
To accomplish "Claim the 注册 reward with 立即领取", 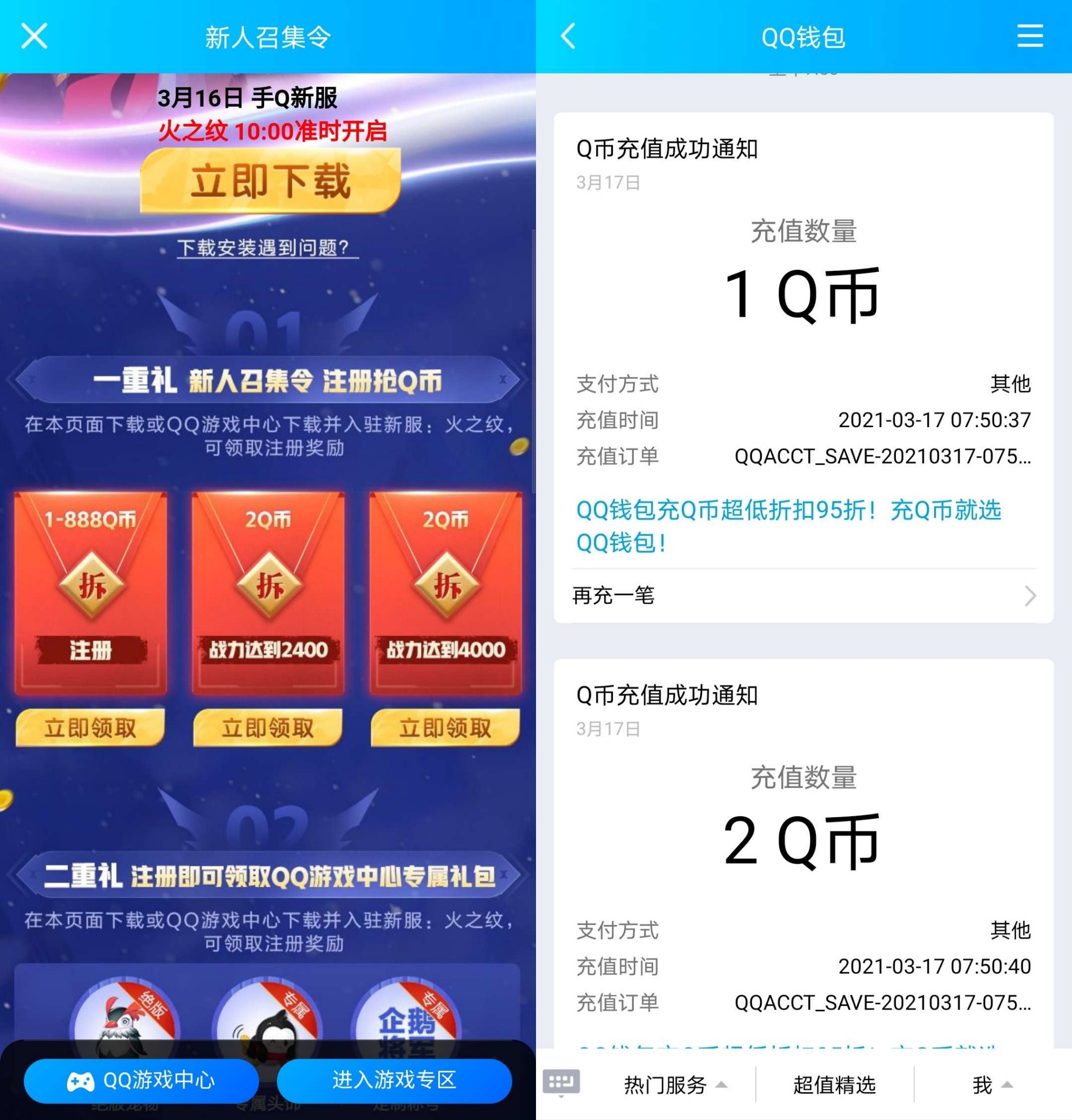I will 90,727.
